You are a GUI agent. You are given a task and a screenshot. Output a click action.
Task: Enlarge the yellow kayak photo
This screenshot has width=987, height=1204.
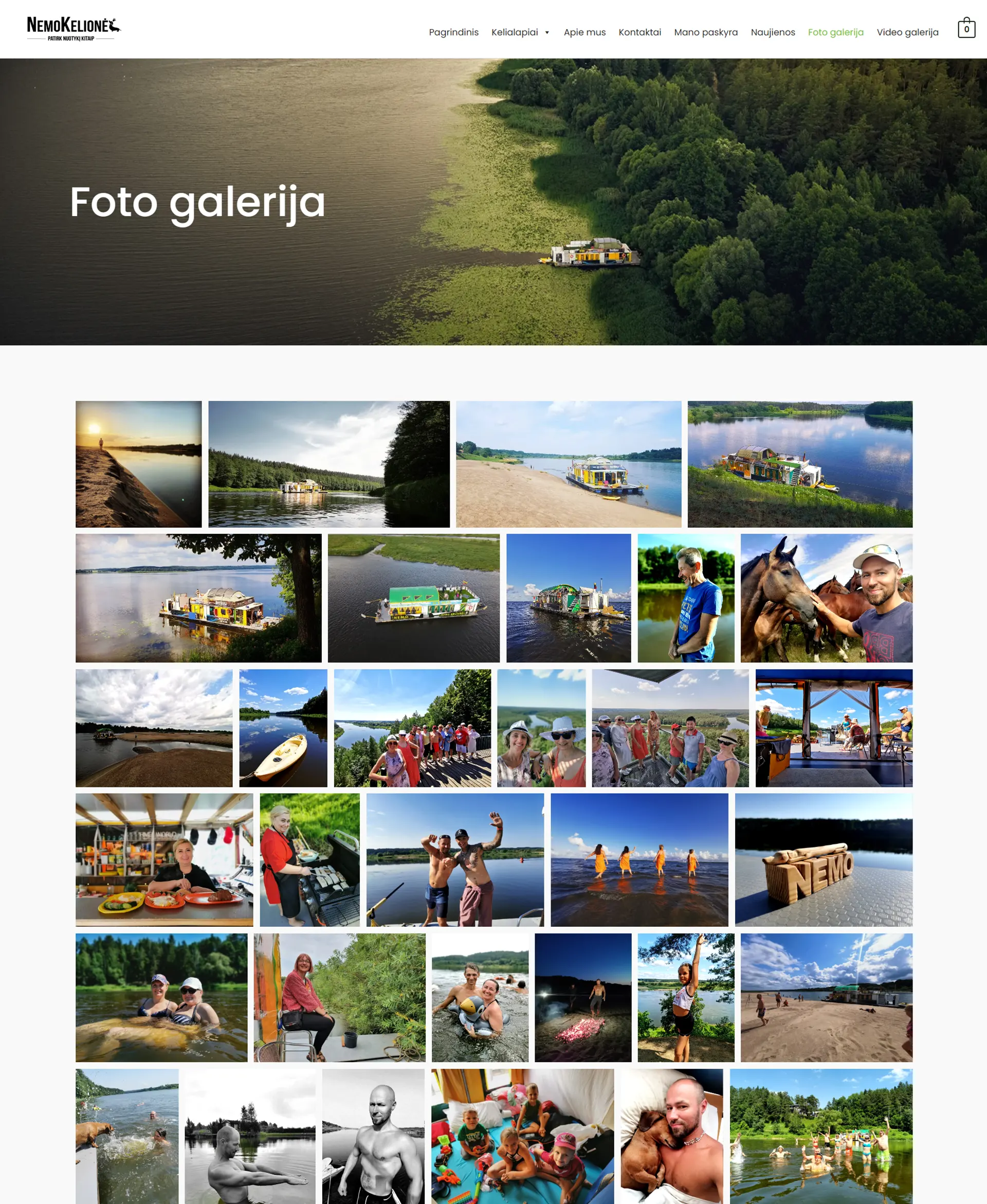pyautogui.click(x=283, y=727)
